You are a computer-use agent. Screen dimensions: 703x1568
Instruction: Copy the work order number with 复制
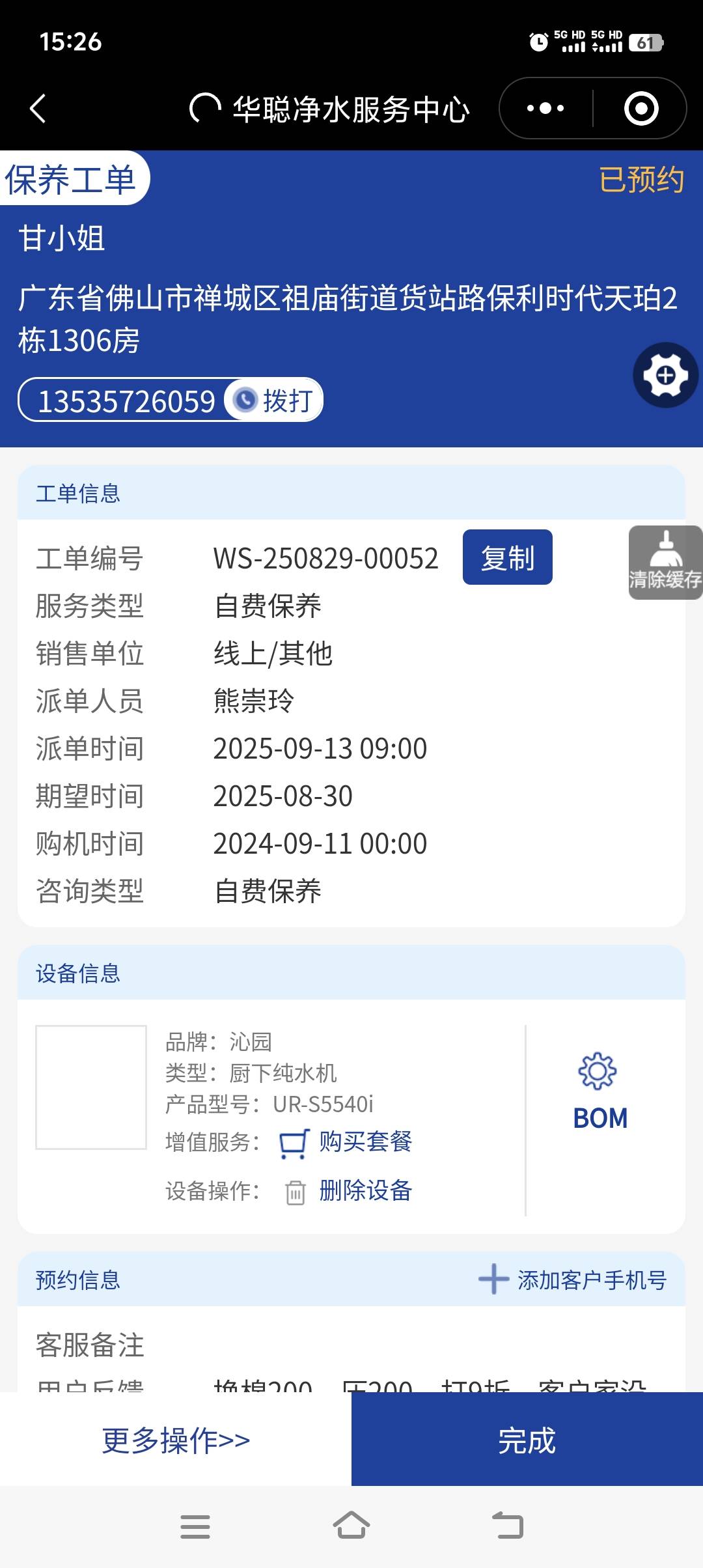tap(507, 557)
